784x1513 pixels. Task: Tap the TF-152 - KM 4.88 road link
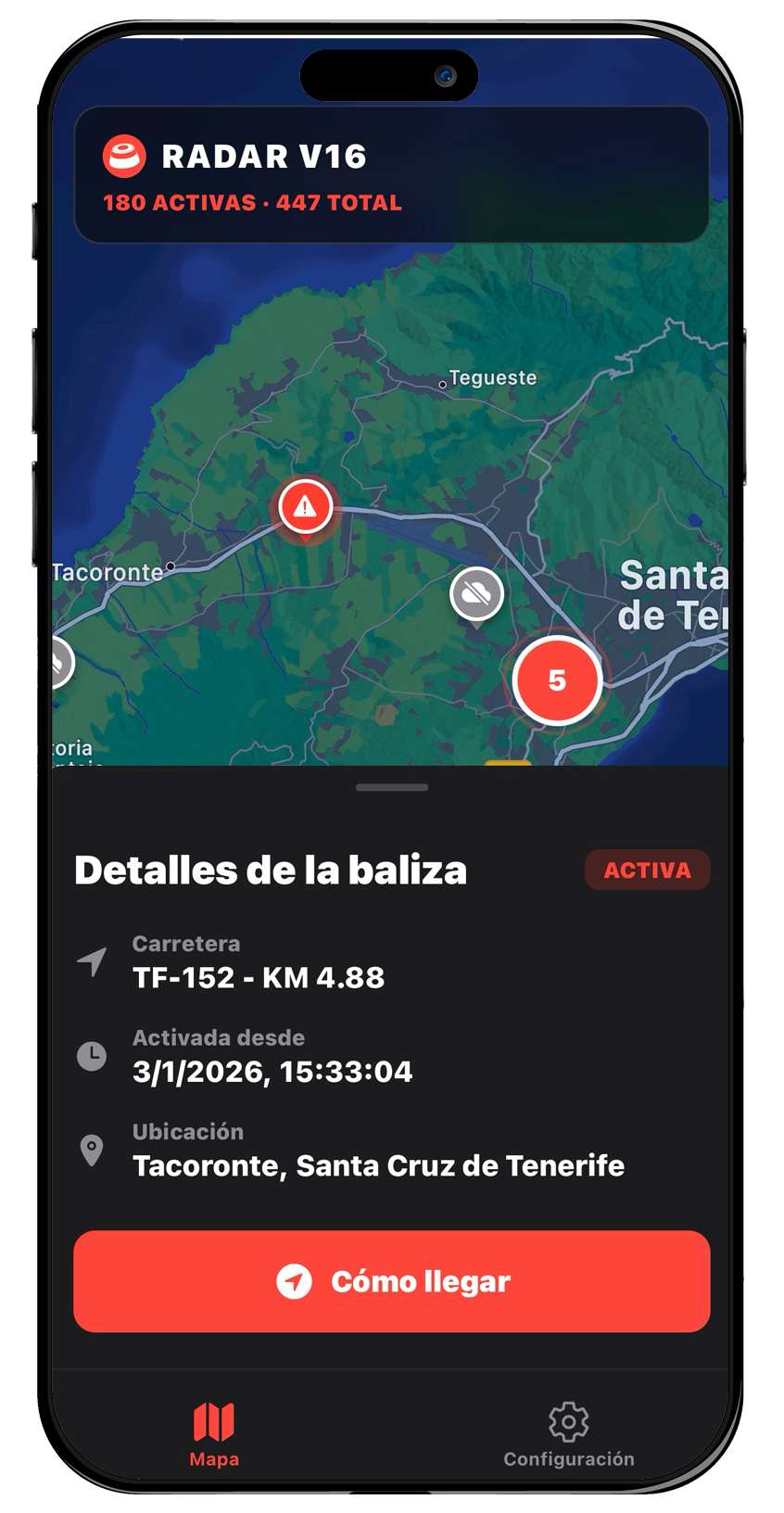click(257, 976)
